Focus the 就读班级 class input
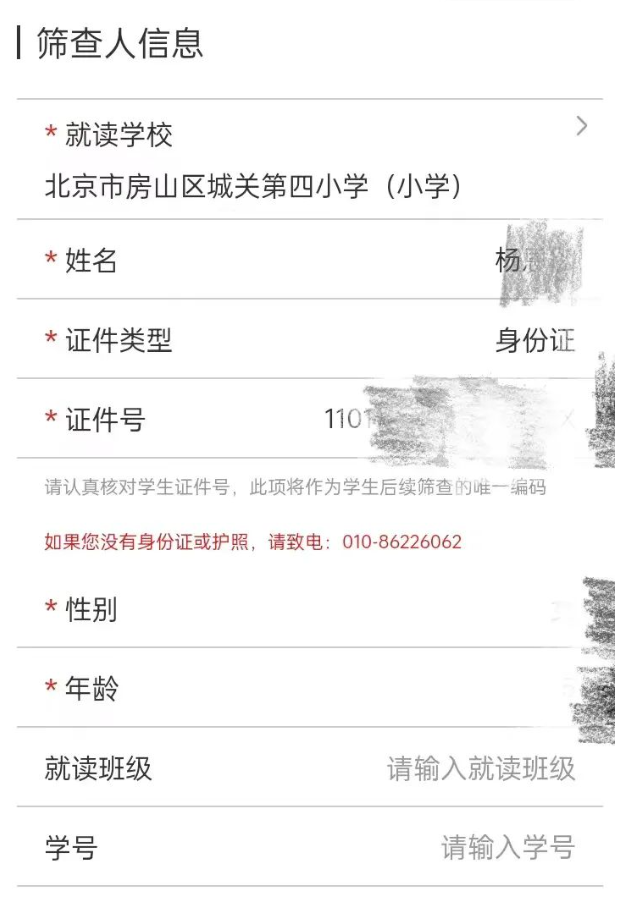 coord(480,768)
